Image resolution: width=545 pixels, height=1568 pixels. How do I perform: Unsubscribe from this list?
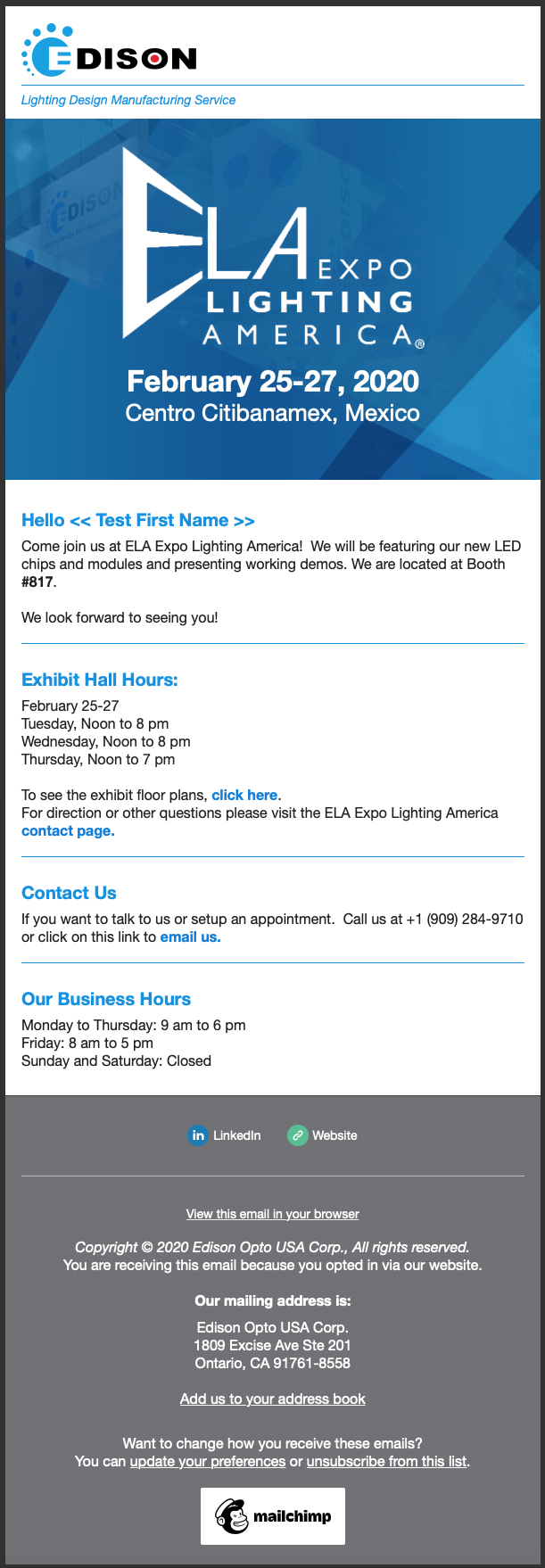386,1461
